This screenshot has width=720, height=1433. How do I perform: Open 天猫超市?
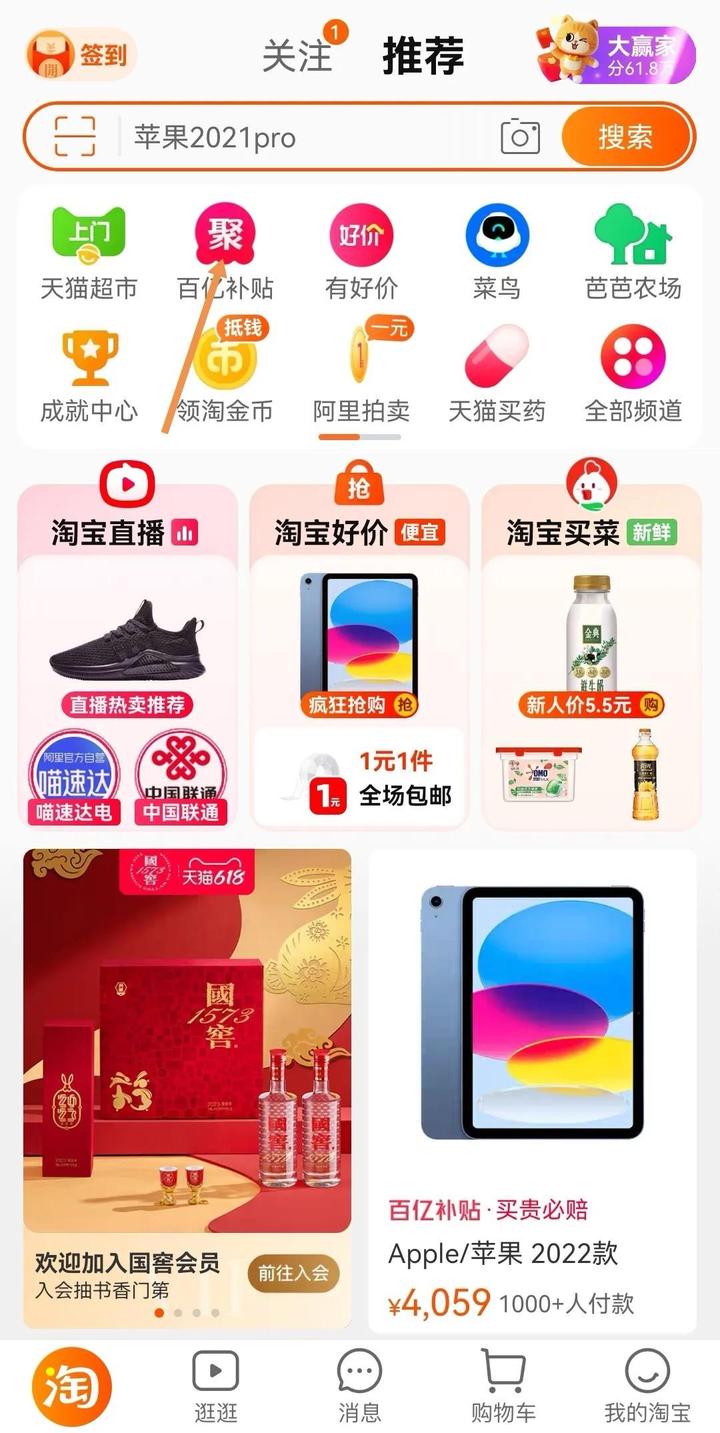coord(88,252)
